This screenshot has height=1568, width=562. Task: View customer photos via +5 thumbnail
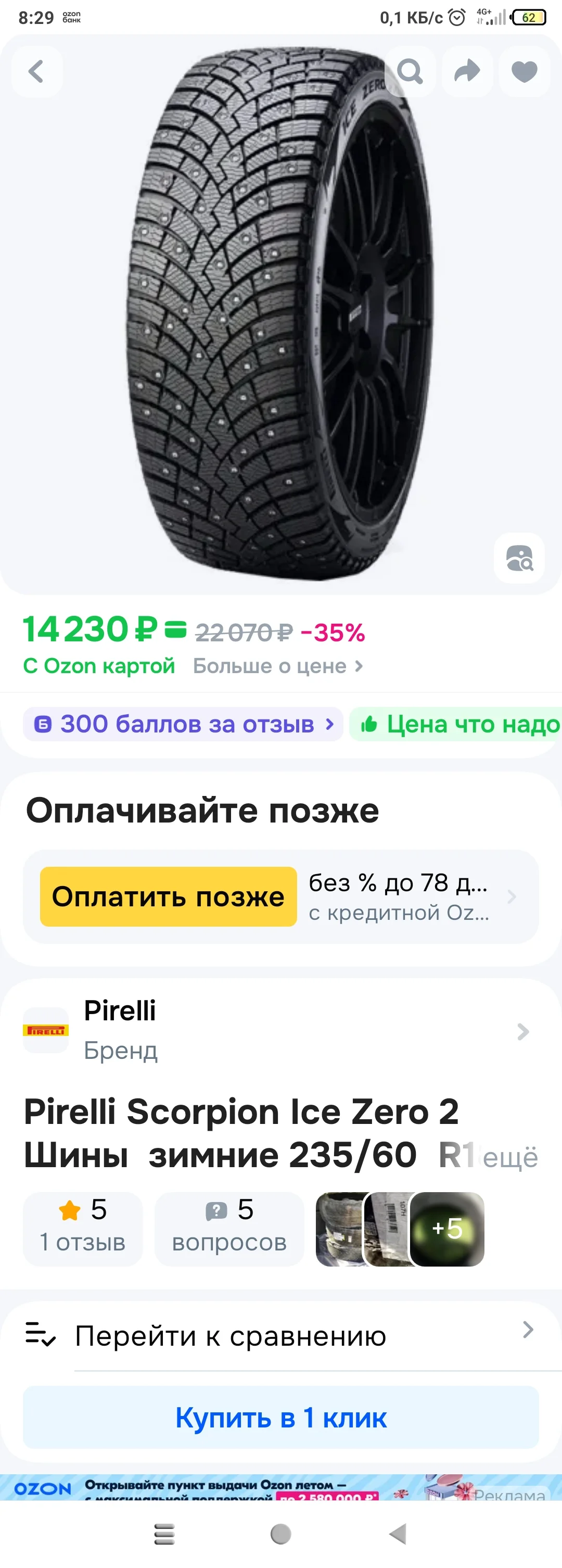coord(447,1229)
